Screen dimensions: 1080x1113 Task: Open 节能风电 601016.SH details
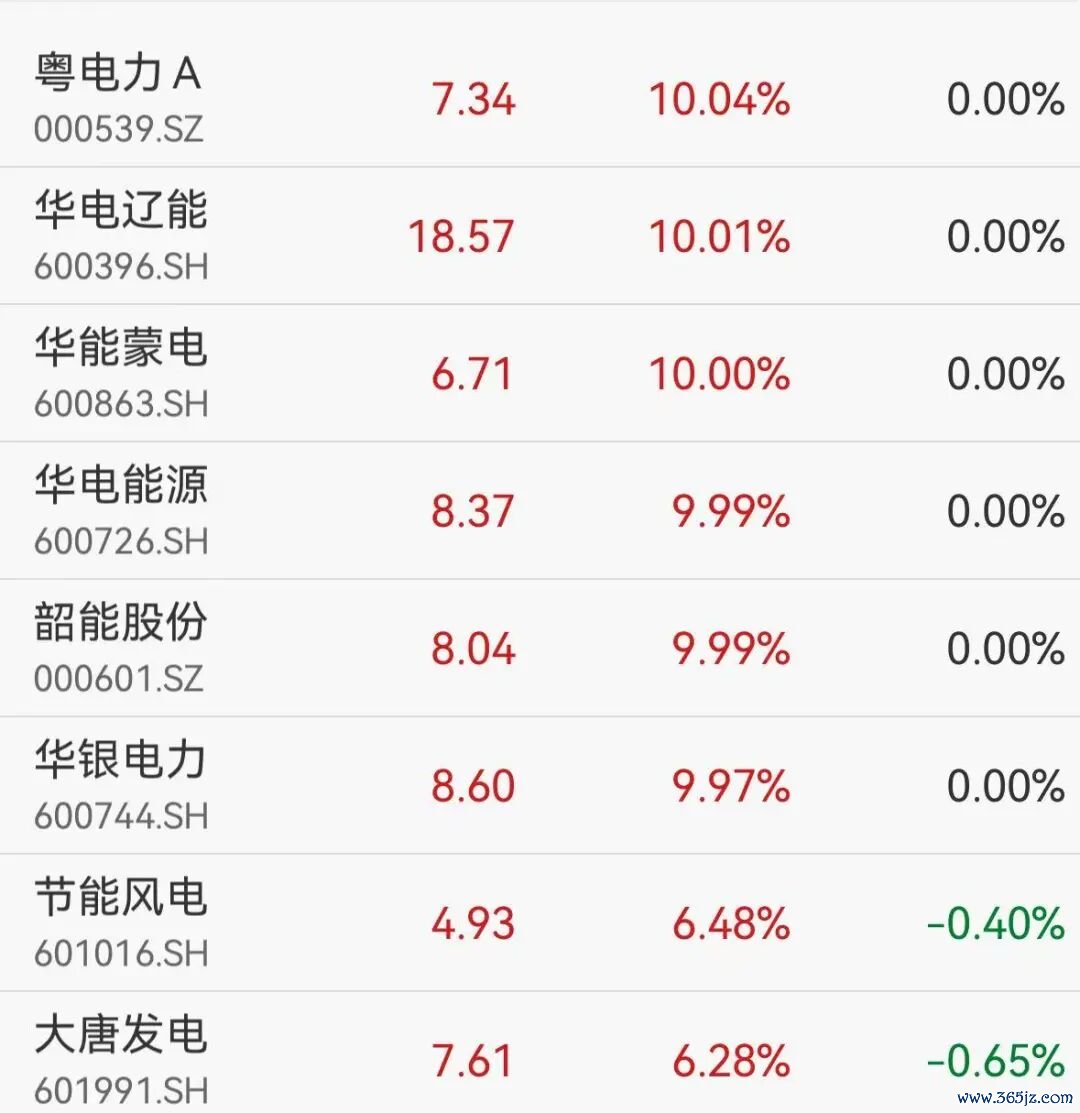(540, 923)
